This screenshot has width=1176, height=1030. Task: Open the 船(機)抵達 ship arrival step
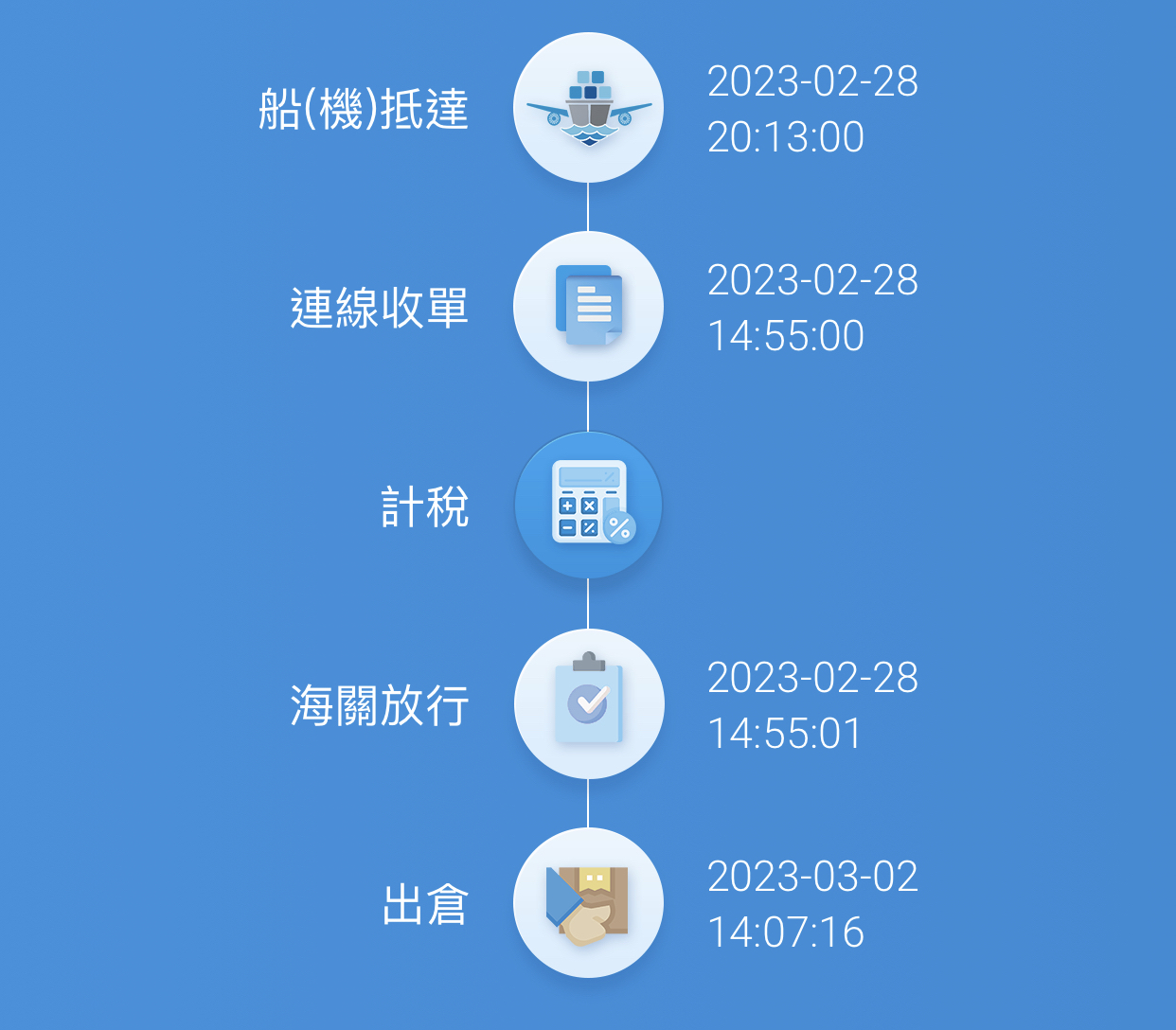[x=588, y=108]
